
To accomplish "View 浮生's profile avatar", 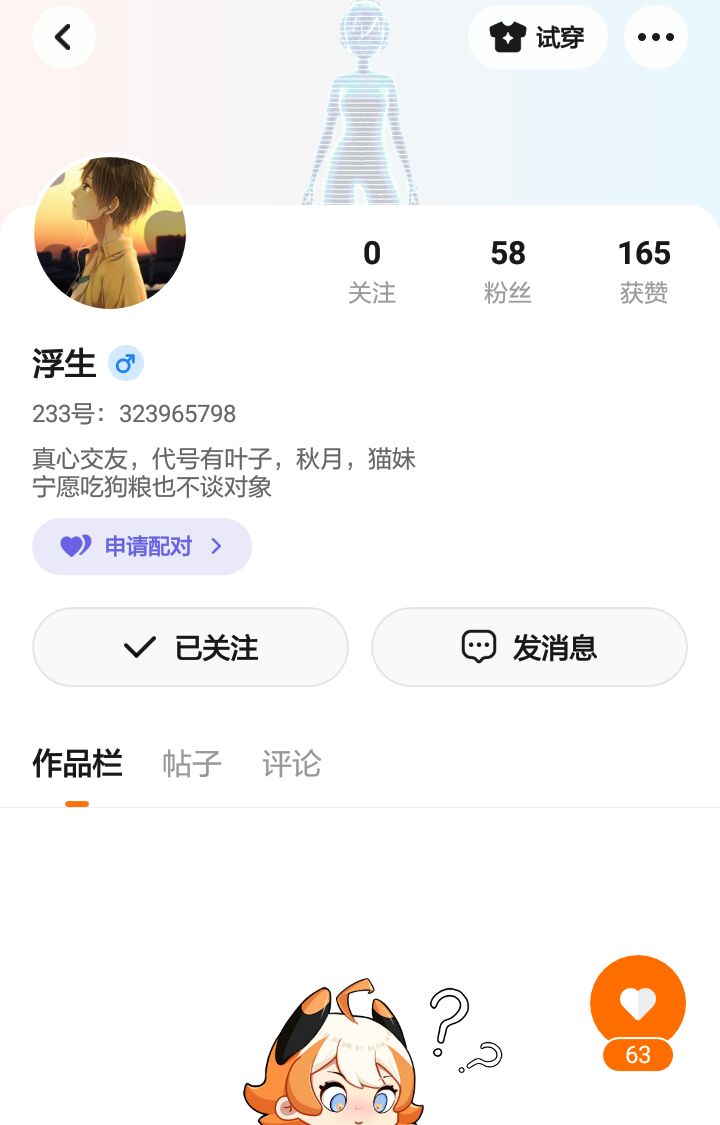I will [110, 231].
